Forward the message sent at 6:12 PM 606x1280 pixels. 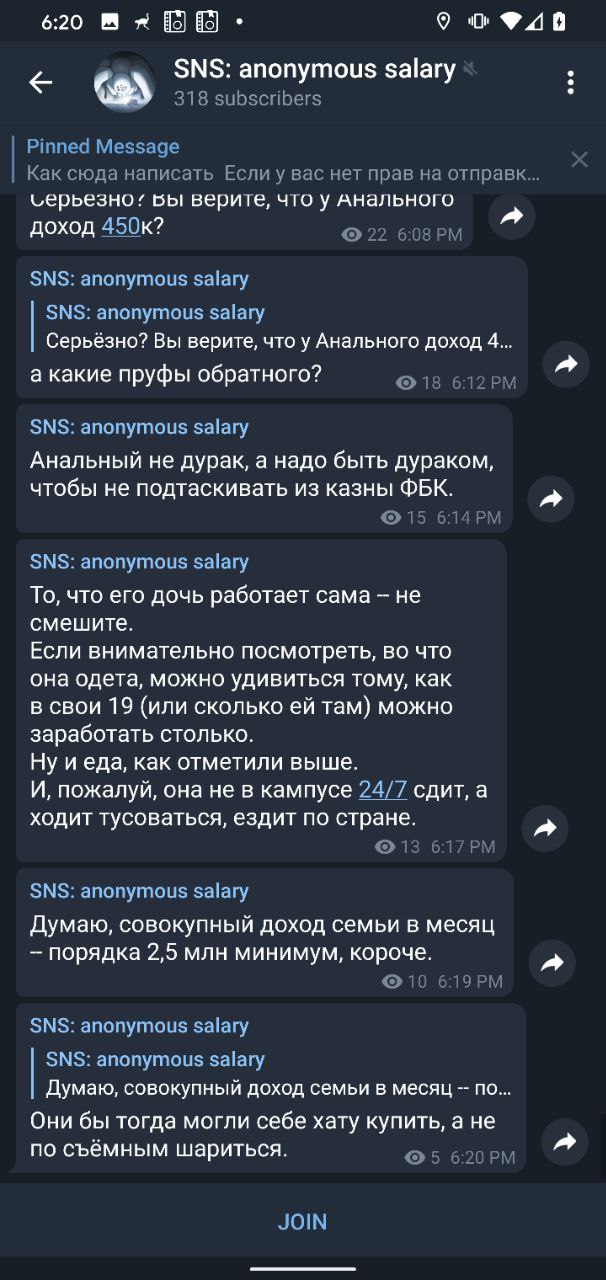(x=566, y=365)
